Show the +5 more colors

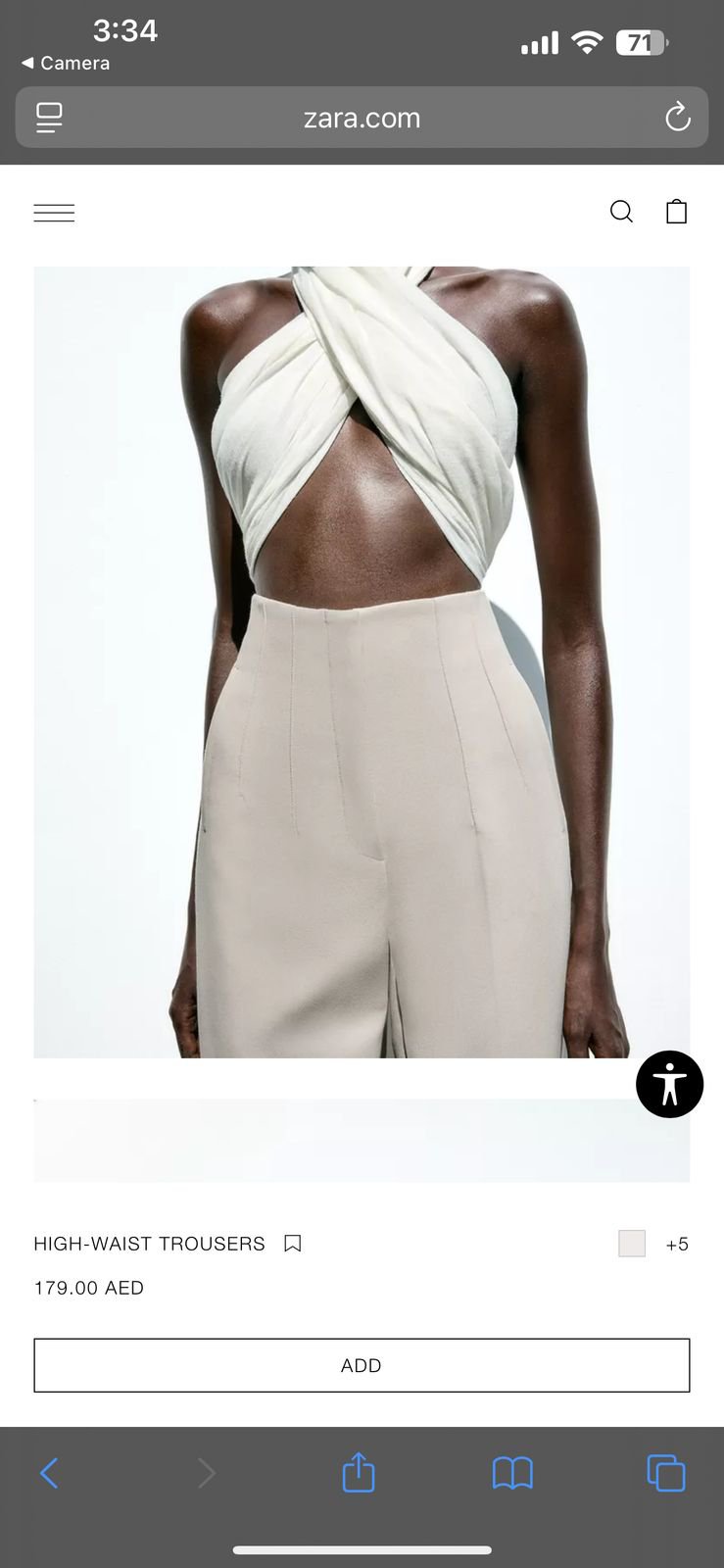677,1245
